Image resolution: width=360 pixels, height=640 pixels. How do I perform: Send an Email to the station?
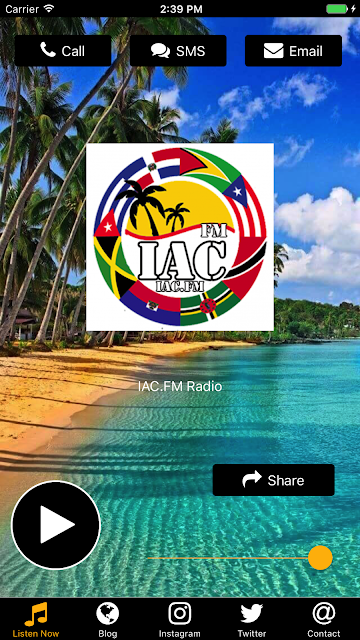293,51
